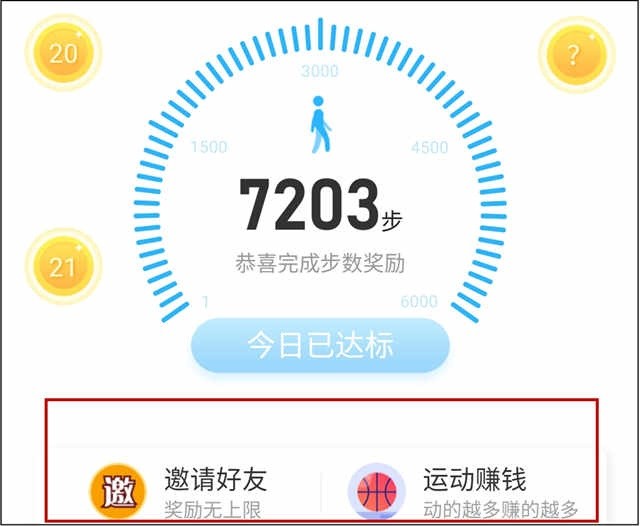Open the question mark mystery coin

click(572, 53)
